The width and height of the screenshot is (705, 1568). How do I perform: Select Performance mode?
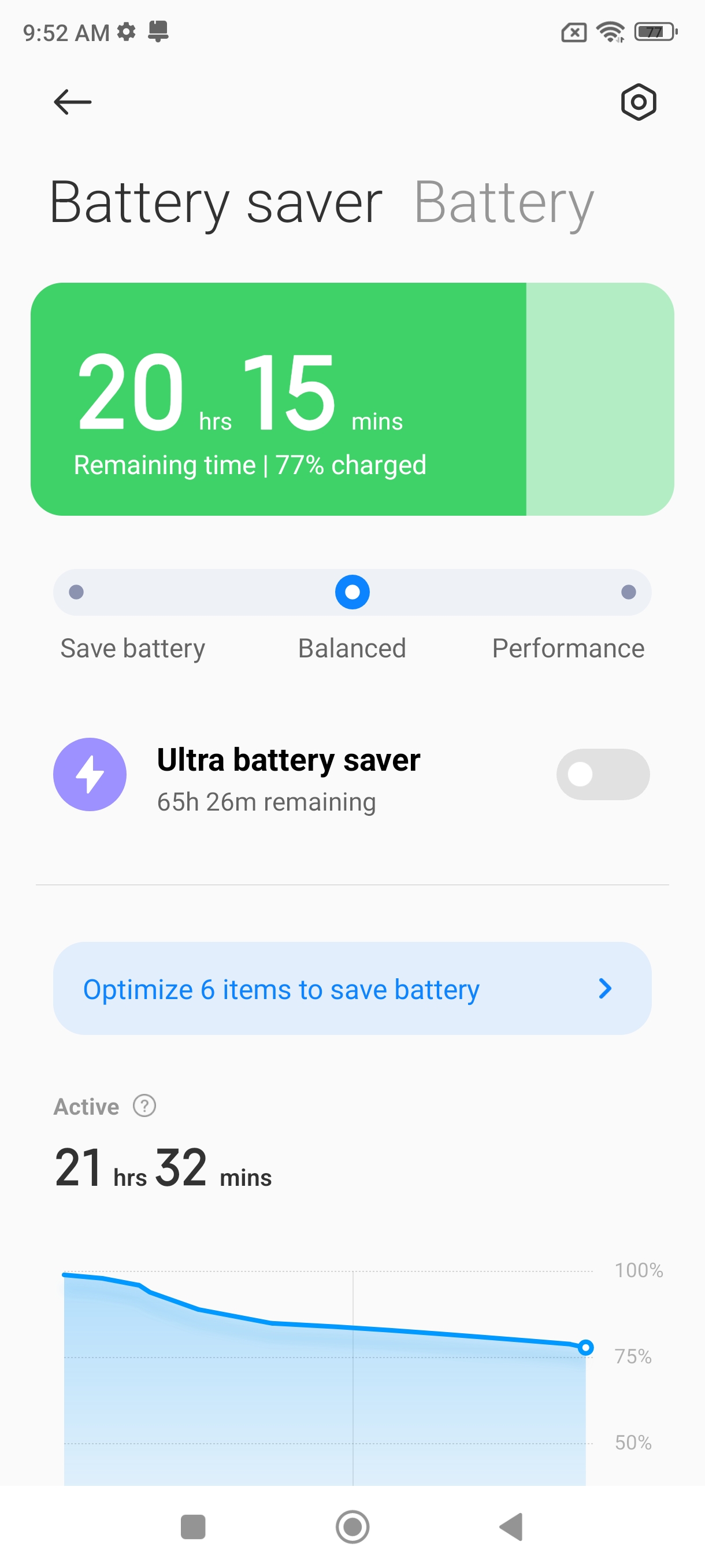pyautogui.click(x=628, y=591)
